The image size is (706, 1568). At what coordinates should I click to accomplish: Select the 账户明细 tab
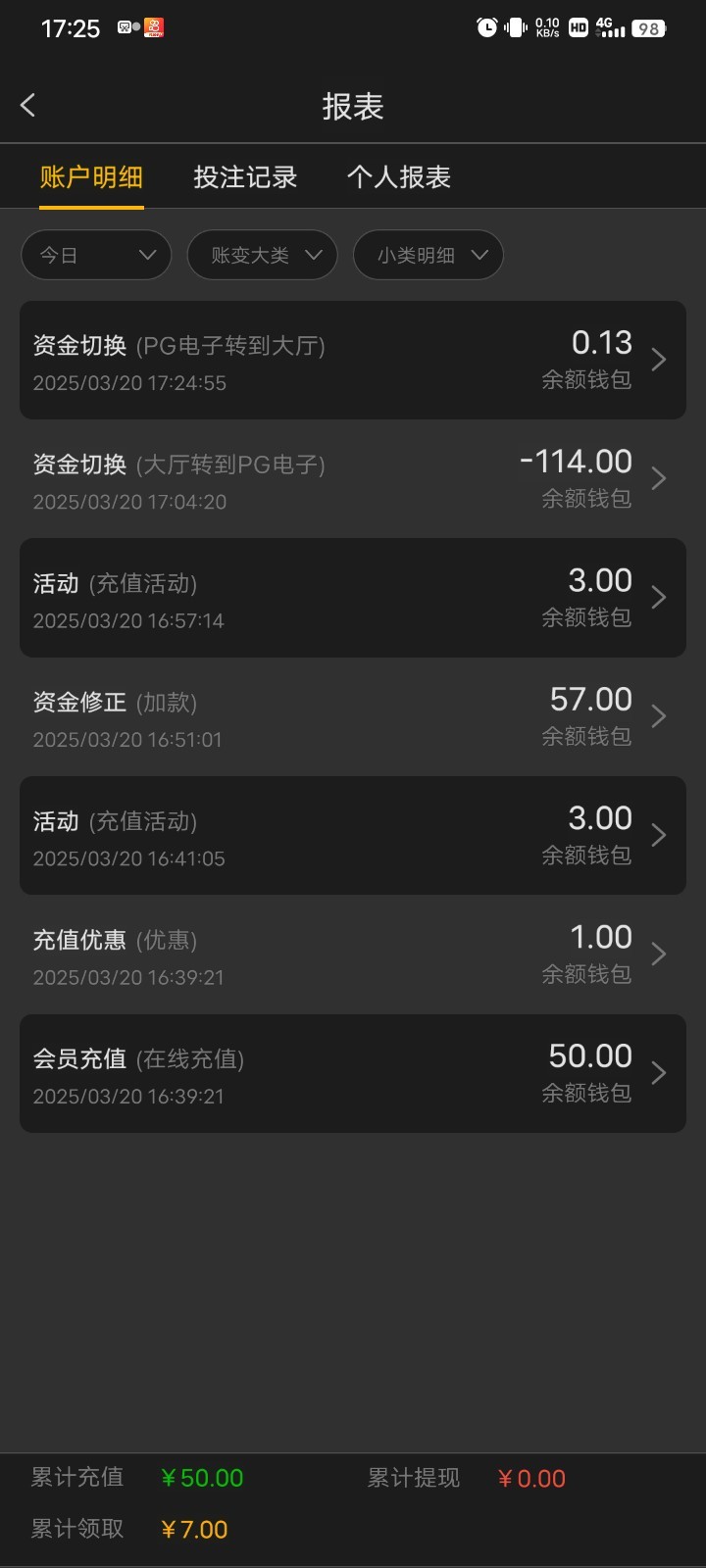pos(91,177)
